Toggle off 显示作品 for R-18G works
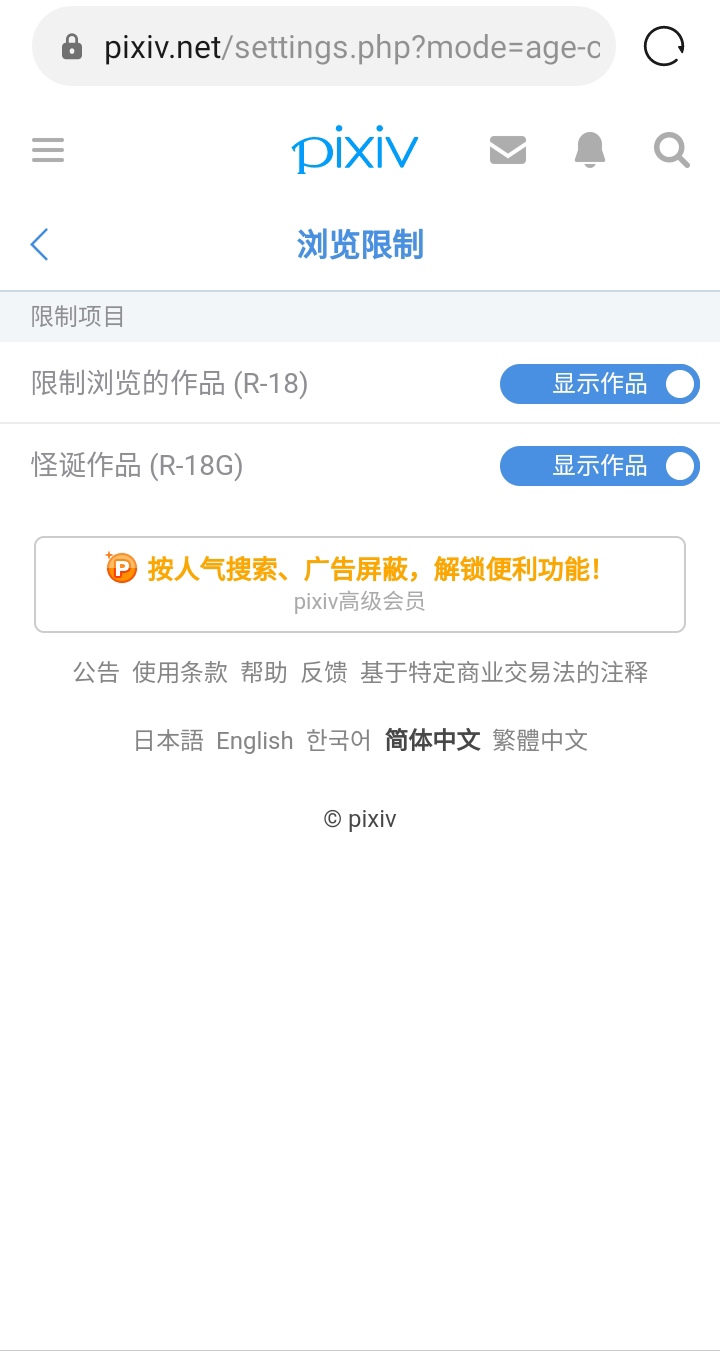The image size is (720, 1352). coord(600,466)
